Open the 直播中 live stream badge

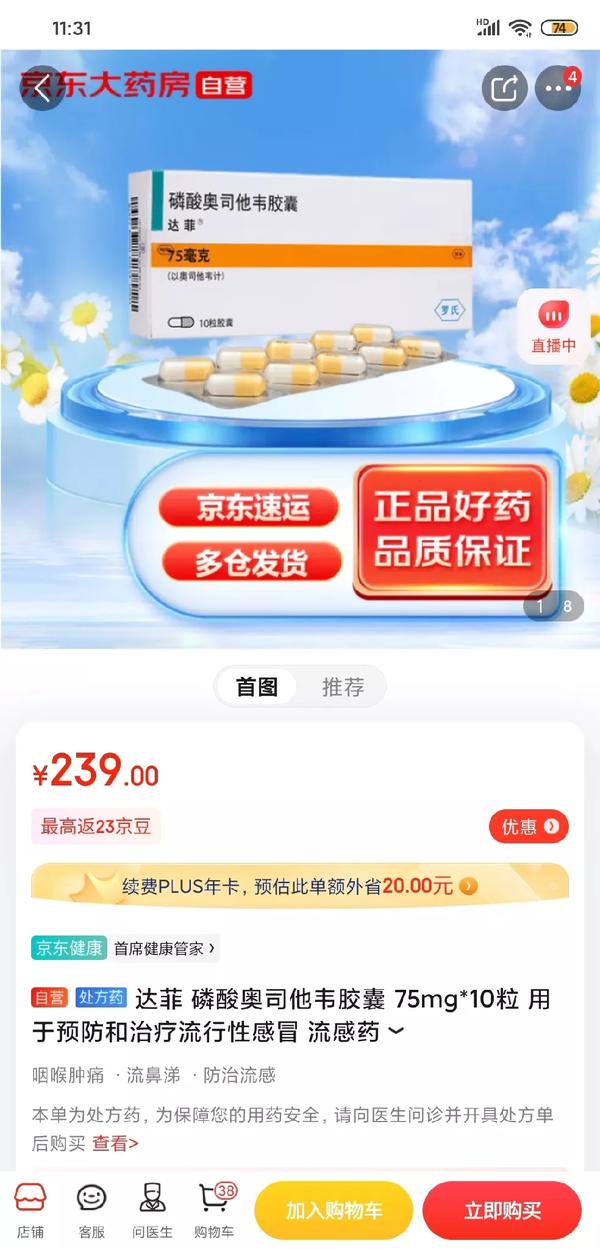click(x=553, y=327)
